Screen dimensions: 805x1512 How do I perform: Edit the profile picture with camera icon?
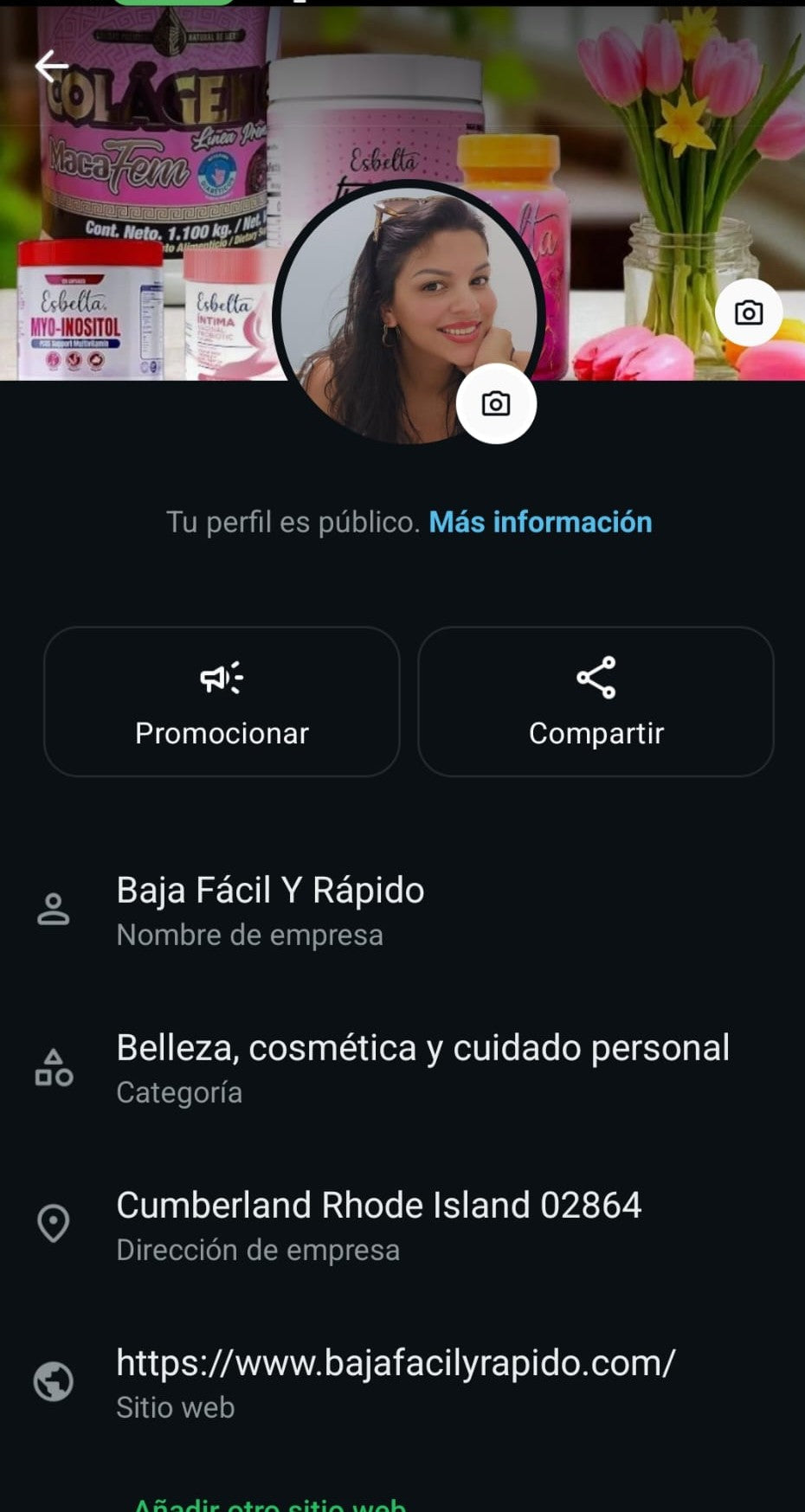click(x=496, y=403)
